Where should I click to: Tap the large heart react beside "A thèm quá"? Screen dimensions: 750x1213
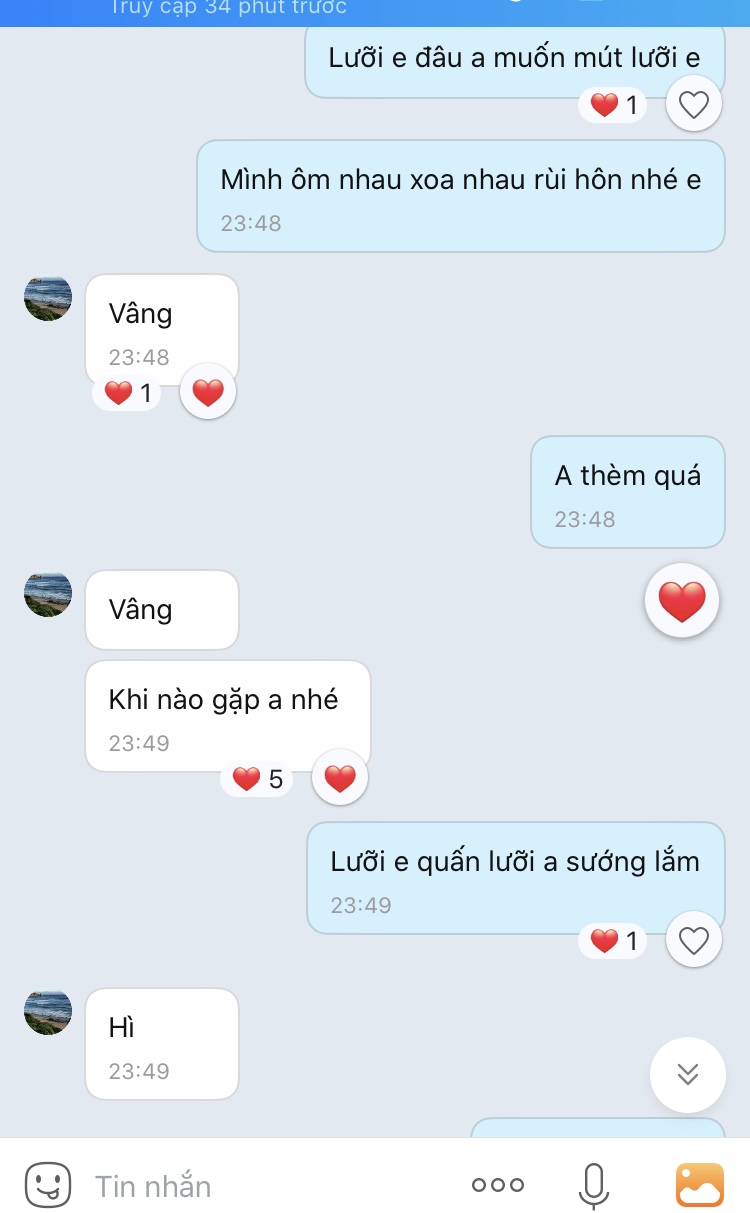point(682,601)
